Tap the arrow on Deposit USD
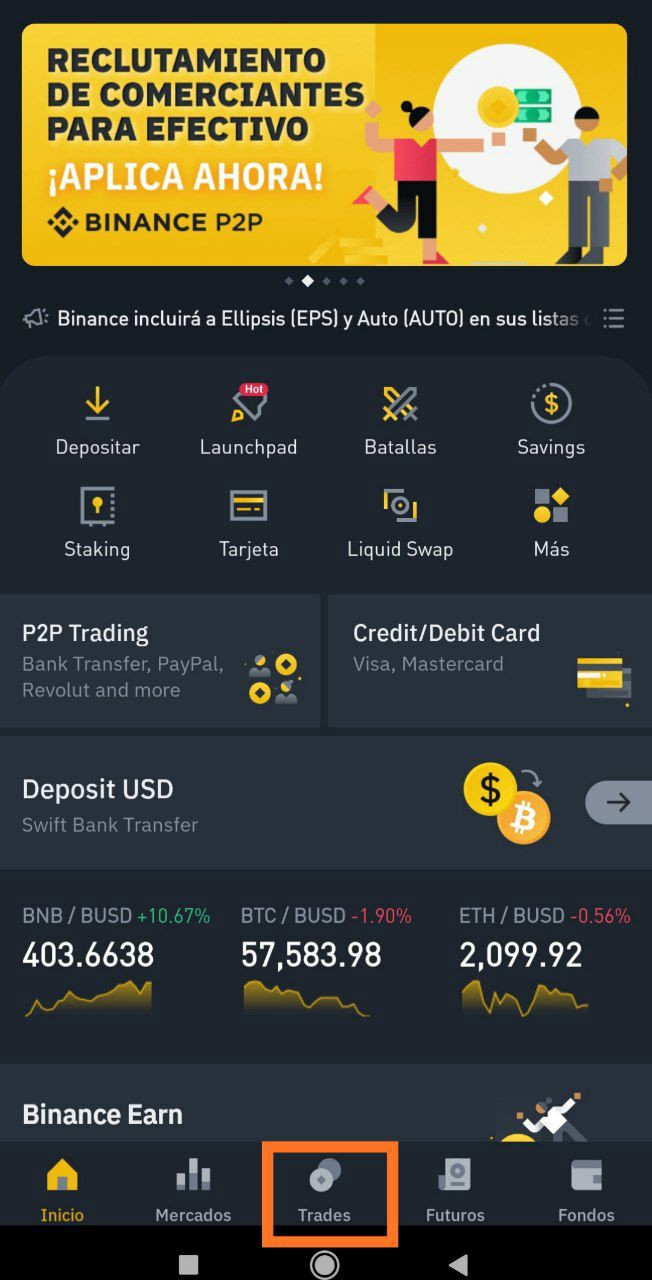The width and height of the screenshot is (652, 1280). [617, 802]
